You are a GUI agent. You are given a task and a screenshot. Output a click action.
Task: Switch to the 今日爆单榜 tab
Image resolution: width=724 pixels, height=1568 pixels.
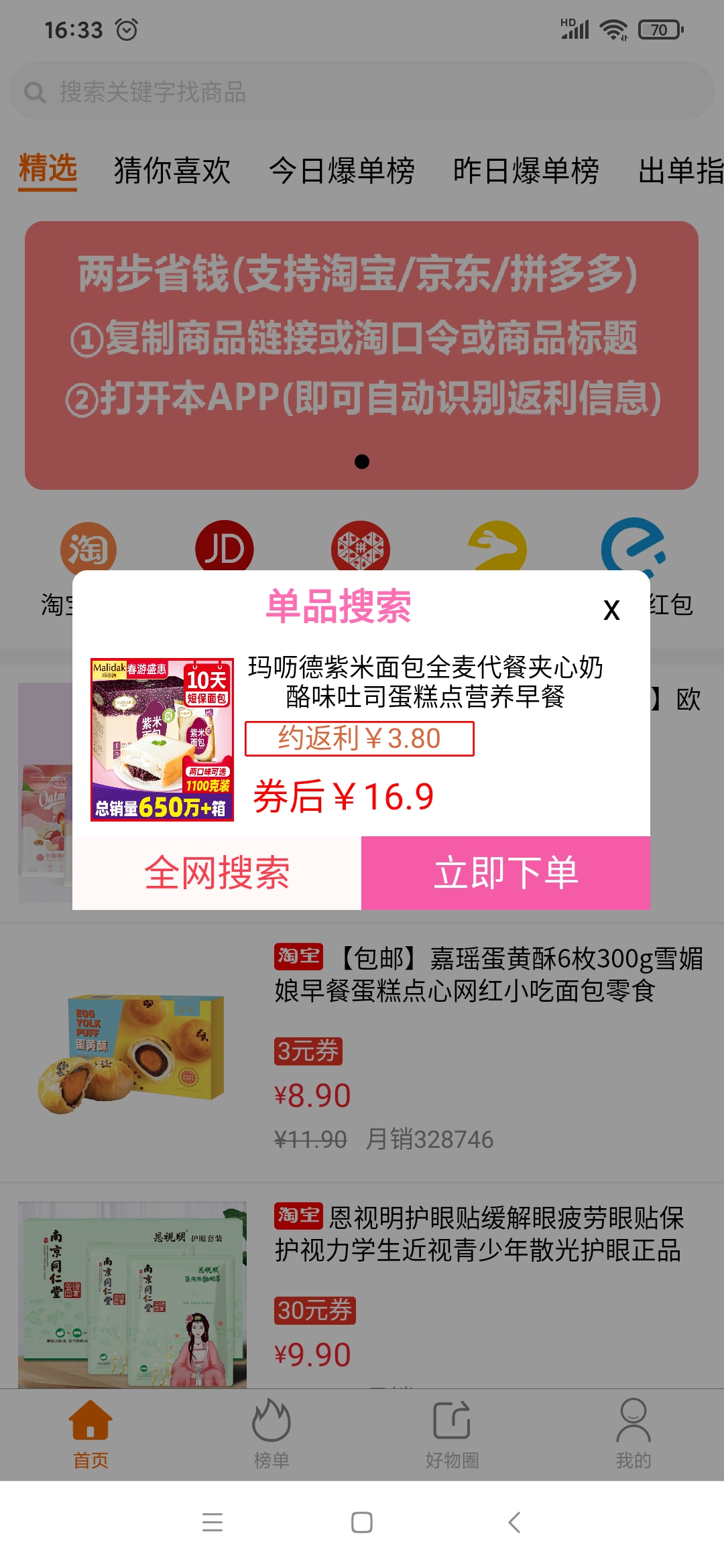pyautogui.click(x=342, y=170)
